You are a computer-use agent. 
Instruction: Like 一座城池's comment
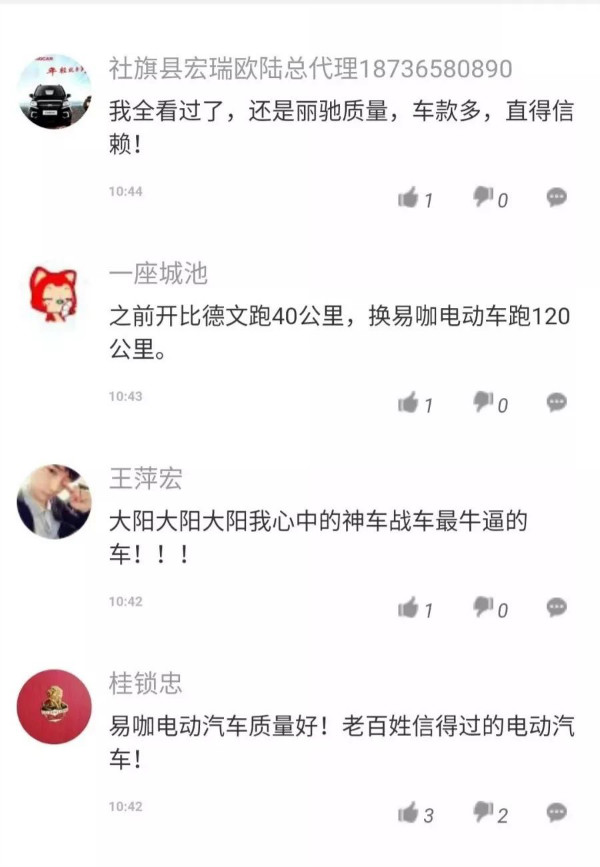click(409, 403)
